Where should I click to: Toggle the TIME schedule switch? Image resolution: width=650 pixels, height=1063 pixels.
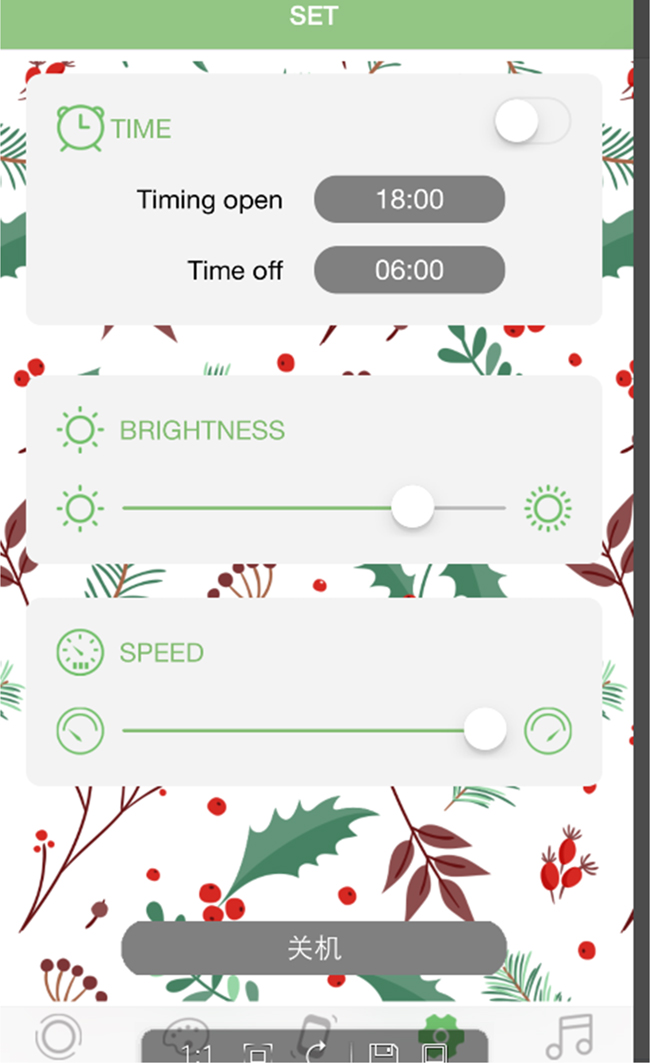pyautogui.click(x=532, y=121)
